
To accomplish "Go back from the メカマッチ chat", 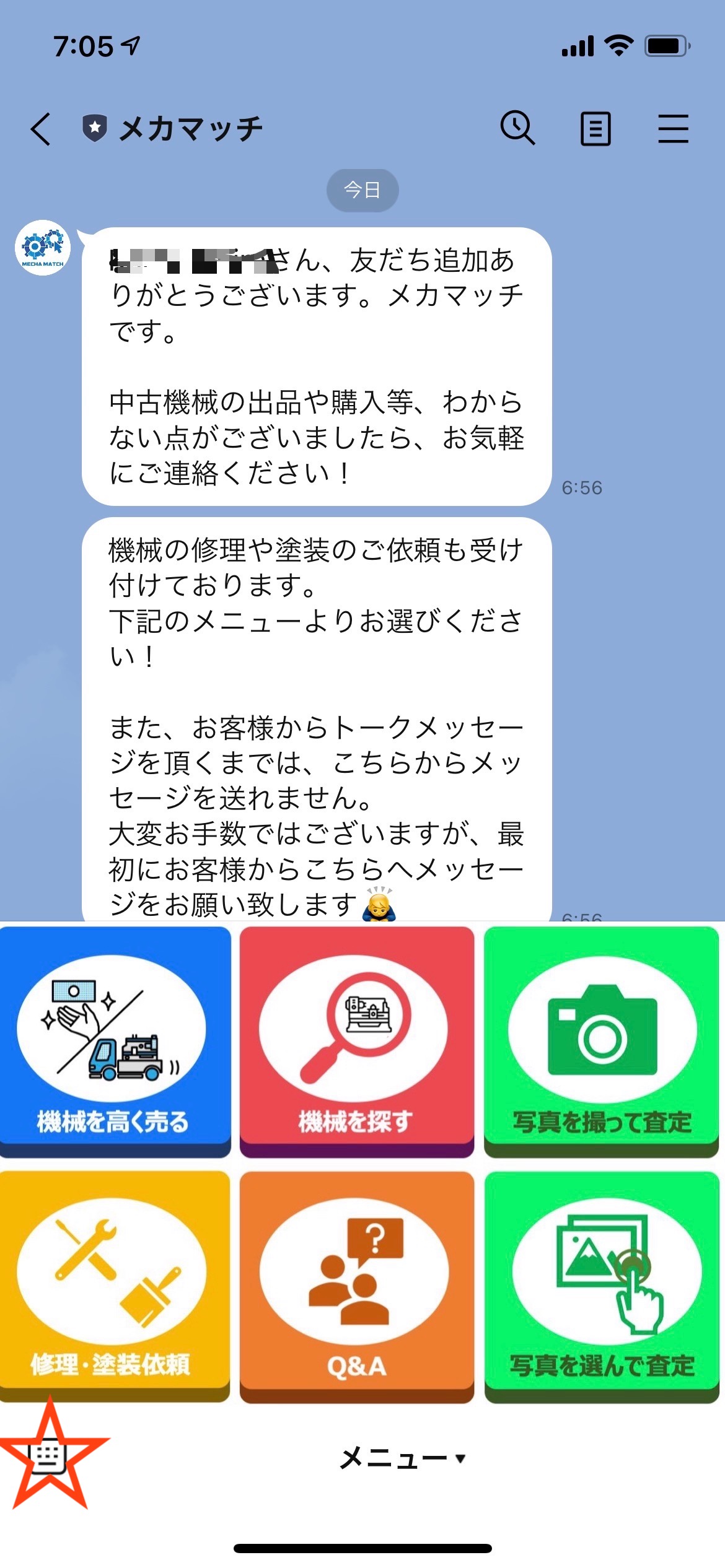I will coord(41,129).
